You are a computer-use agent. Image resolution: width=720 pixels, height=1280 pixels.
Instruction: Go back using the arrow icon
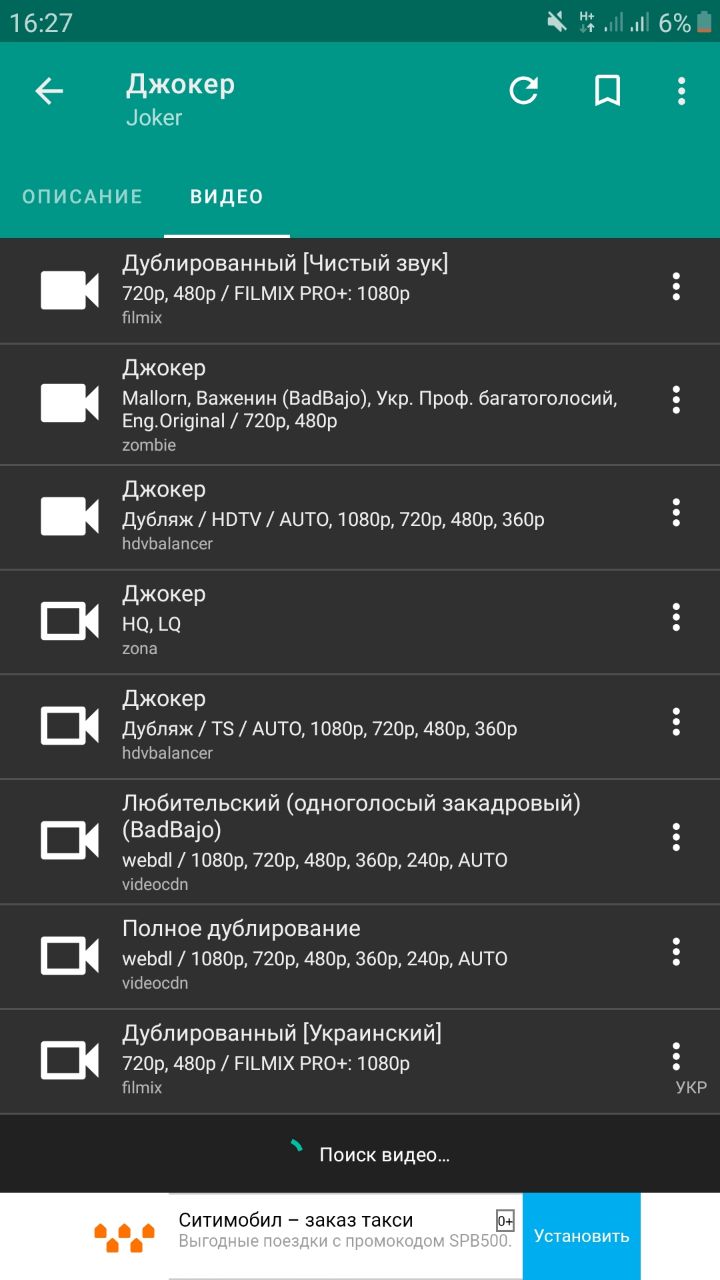coord(48,92)
